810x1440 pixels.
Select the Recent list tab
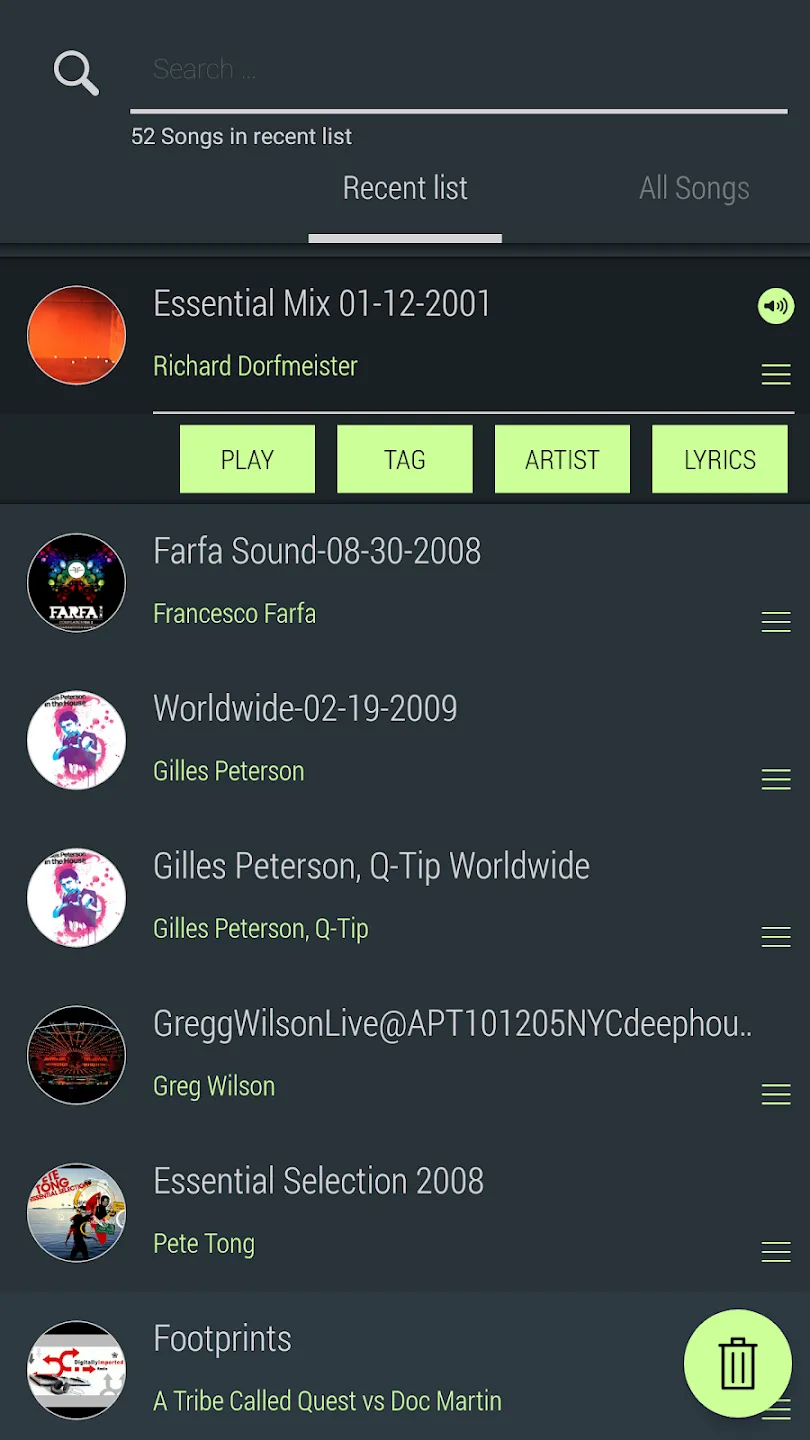405,188
